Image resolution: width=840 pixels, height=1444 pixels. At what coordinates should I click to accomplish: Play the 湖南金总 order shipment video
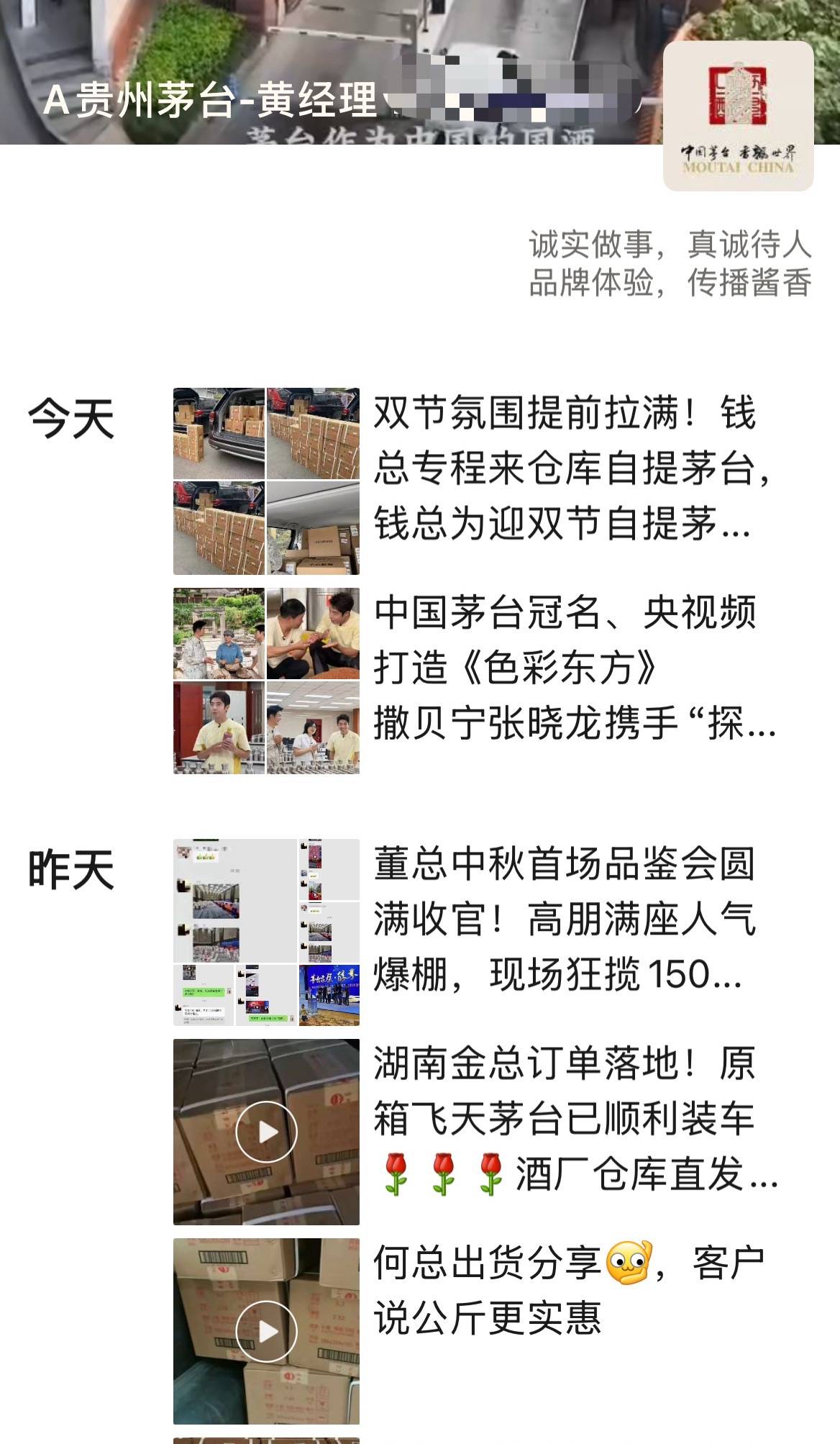click(x=266, y=1132)
